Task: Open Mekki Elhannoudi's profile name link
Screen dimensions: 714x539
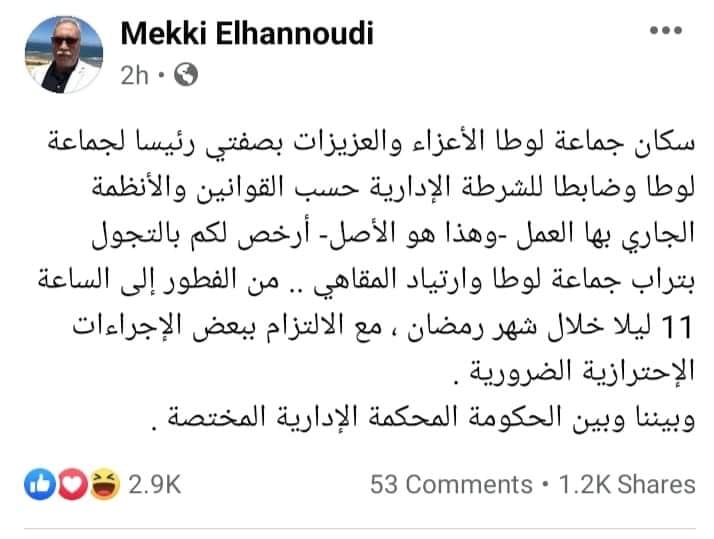Action: tap(247, 33)
